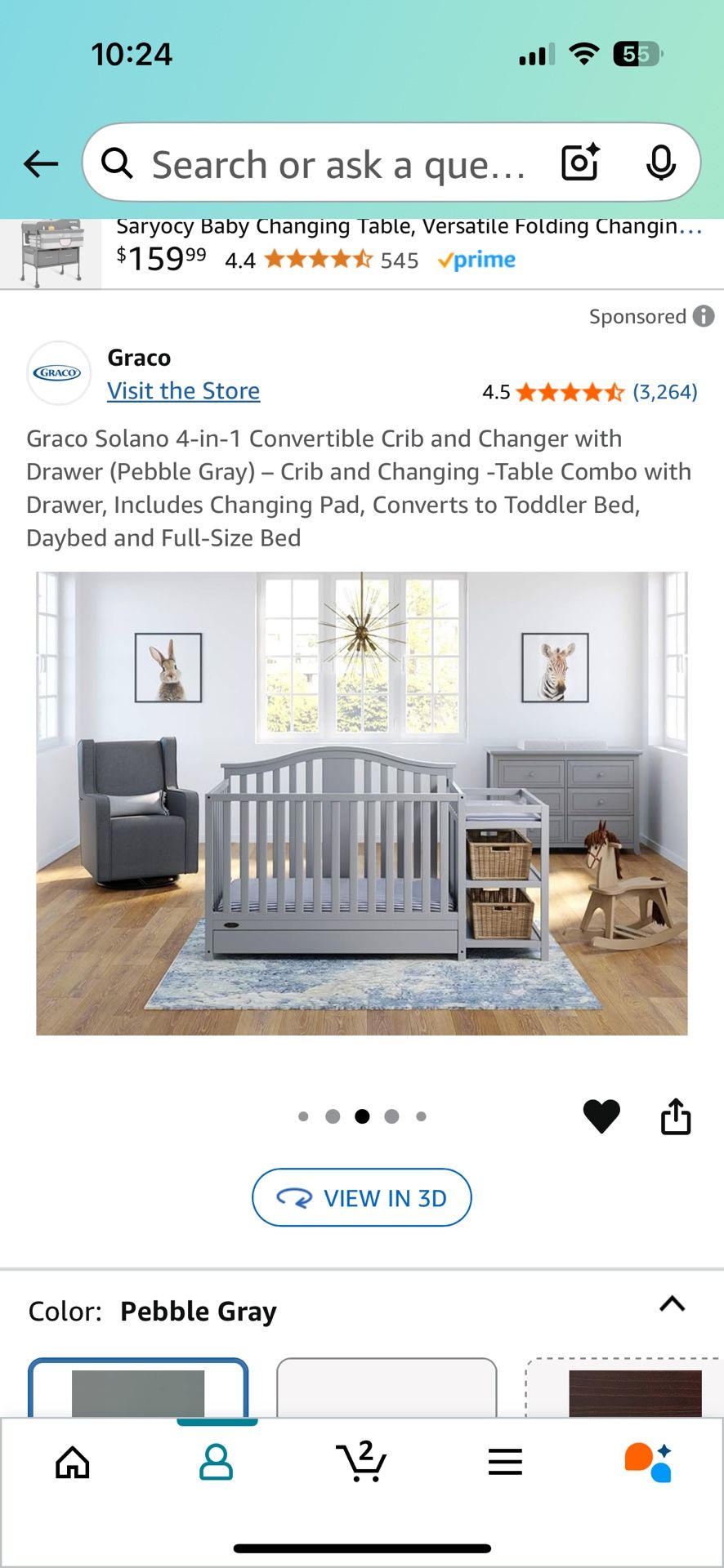This screenshot has height=1568, width=724.
Task: Open the share options for this crib
Action: (677, 1116)
